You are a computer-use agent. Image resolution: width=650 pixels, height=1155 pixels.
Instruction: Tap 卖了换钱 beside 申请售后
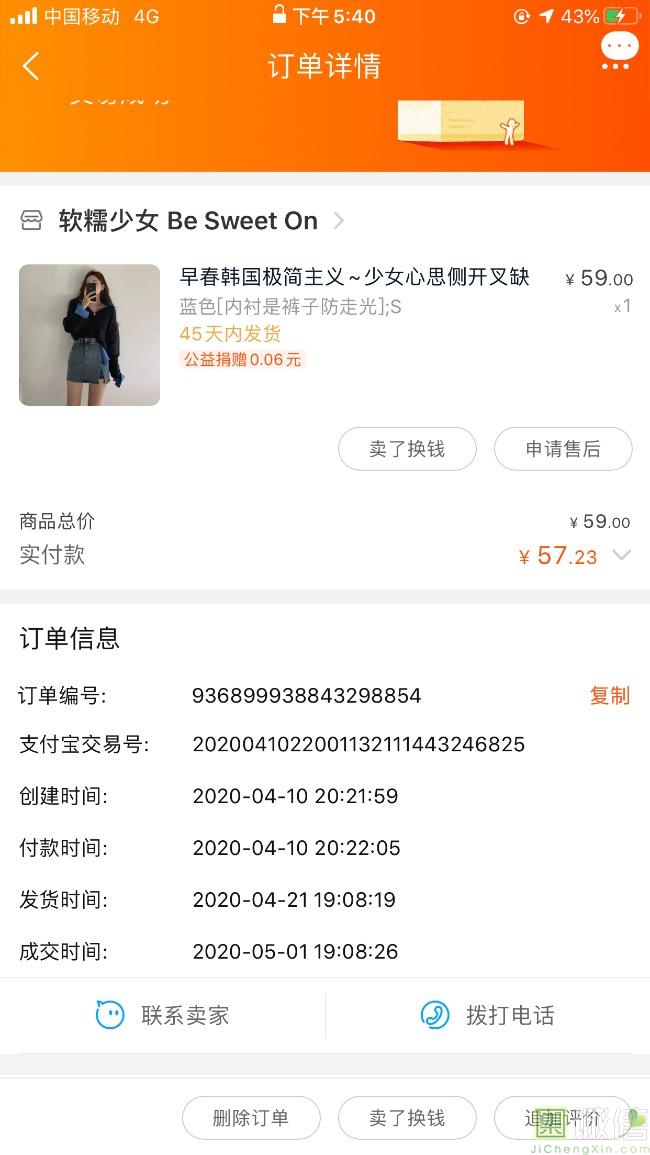click(x=407, y=449)
